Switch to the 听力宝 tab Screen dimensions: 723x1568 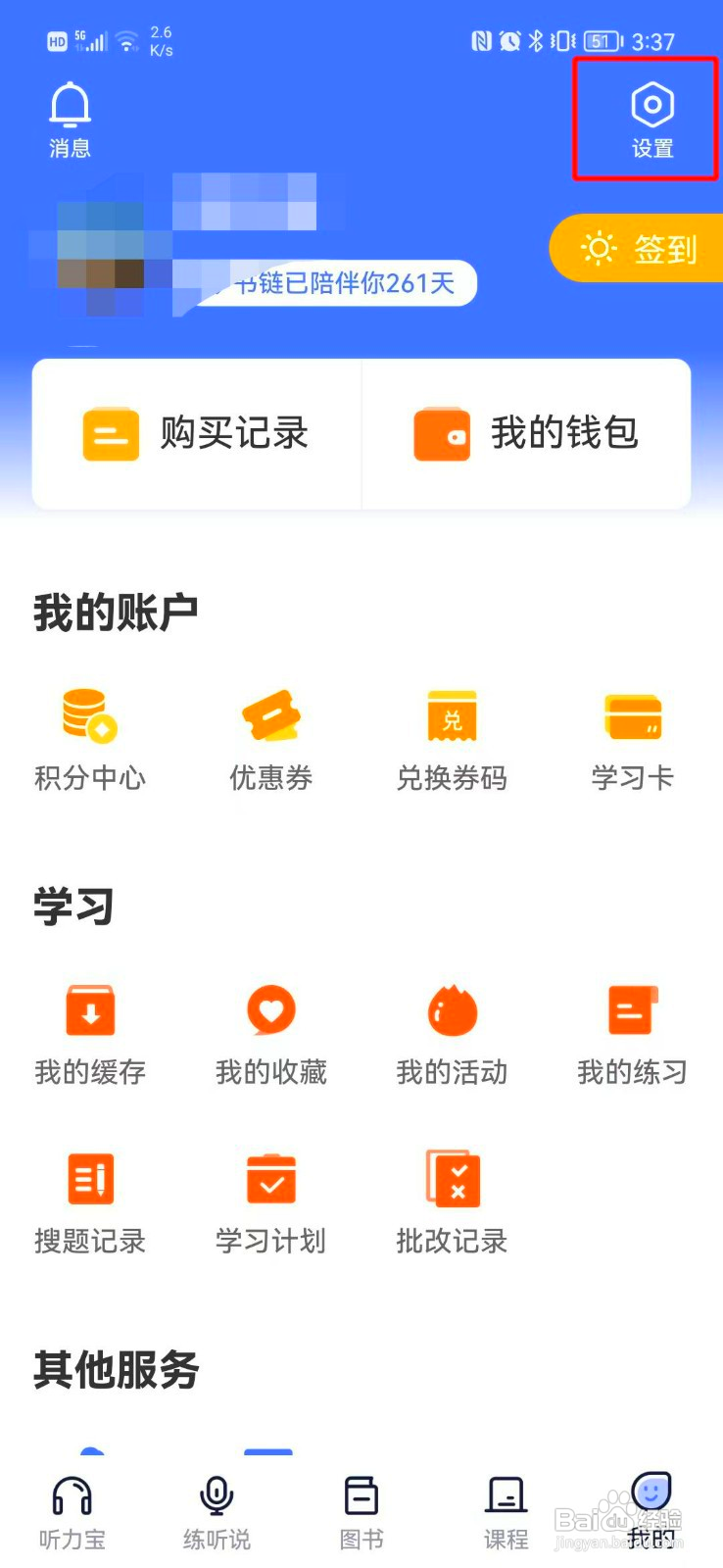72,1512
